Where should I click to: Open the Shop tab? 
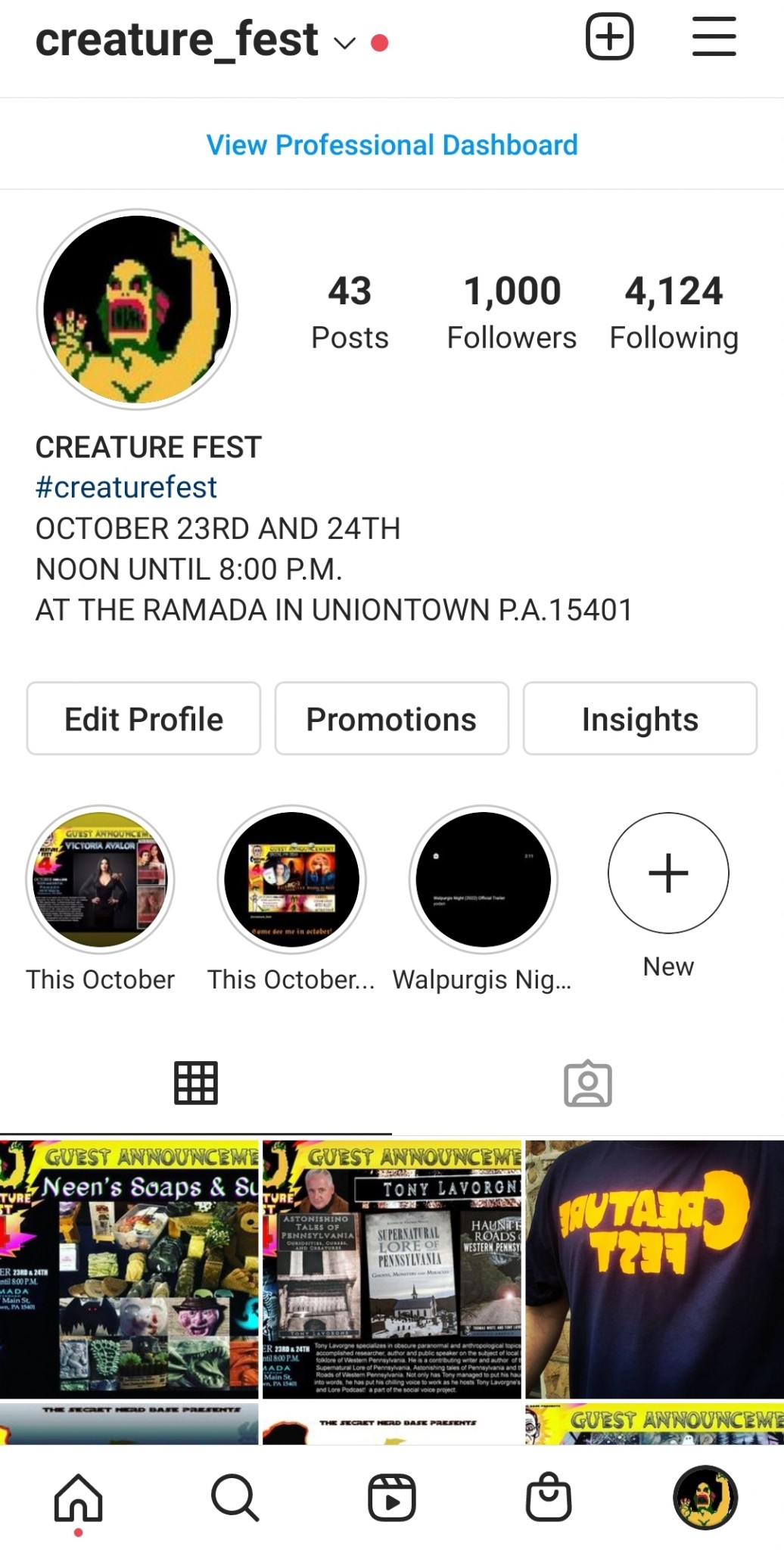[x=548, y=1497]
